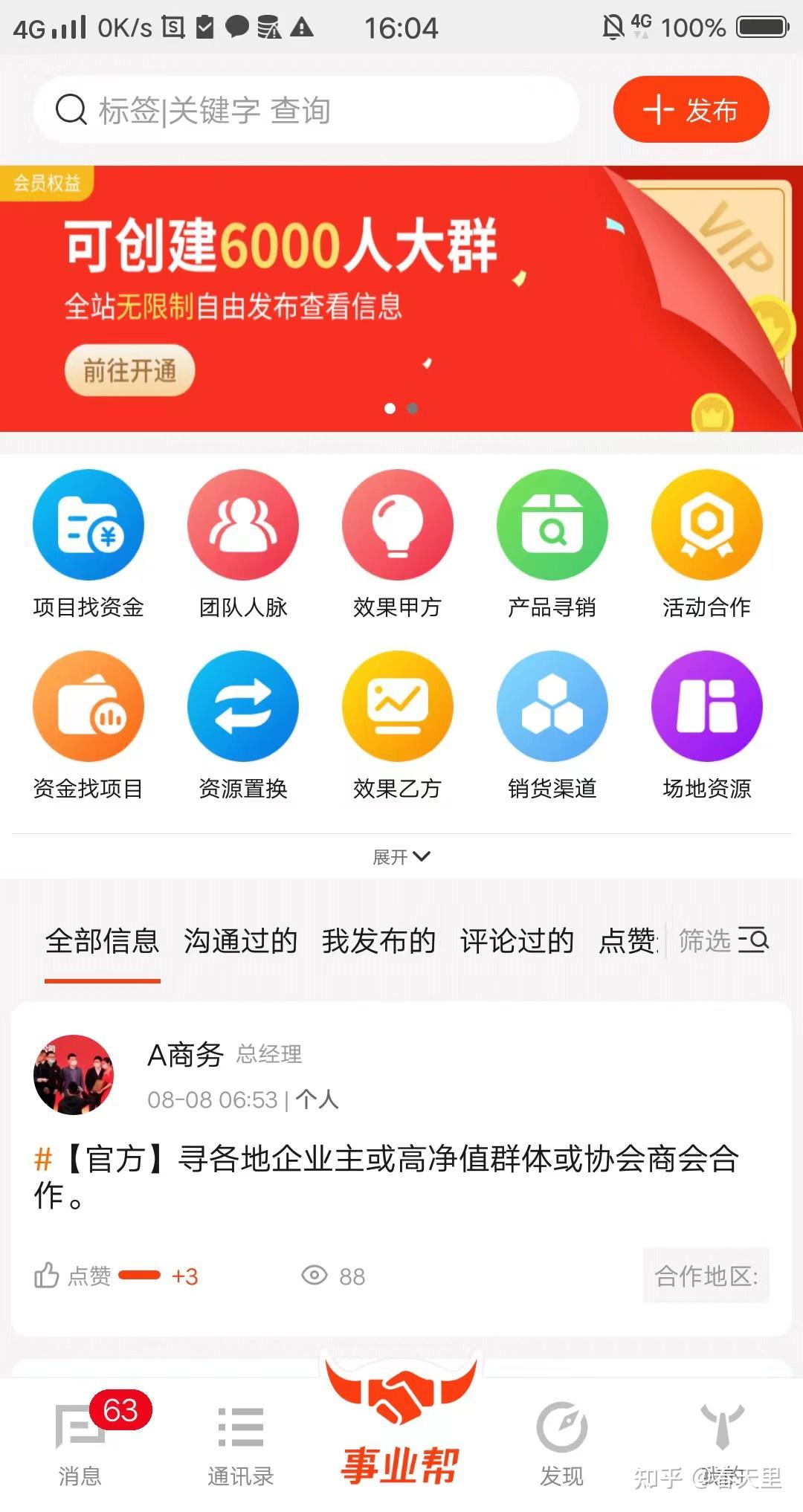803x1512 pixels.
Task: Open 资金找项目 category
Action: (x=88, y=726)
